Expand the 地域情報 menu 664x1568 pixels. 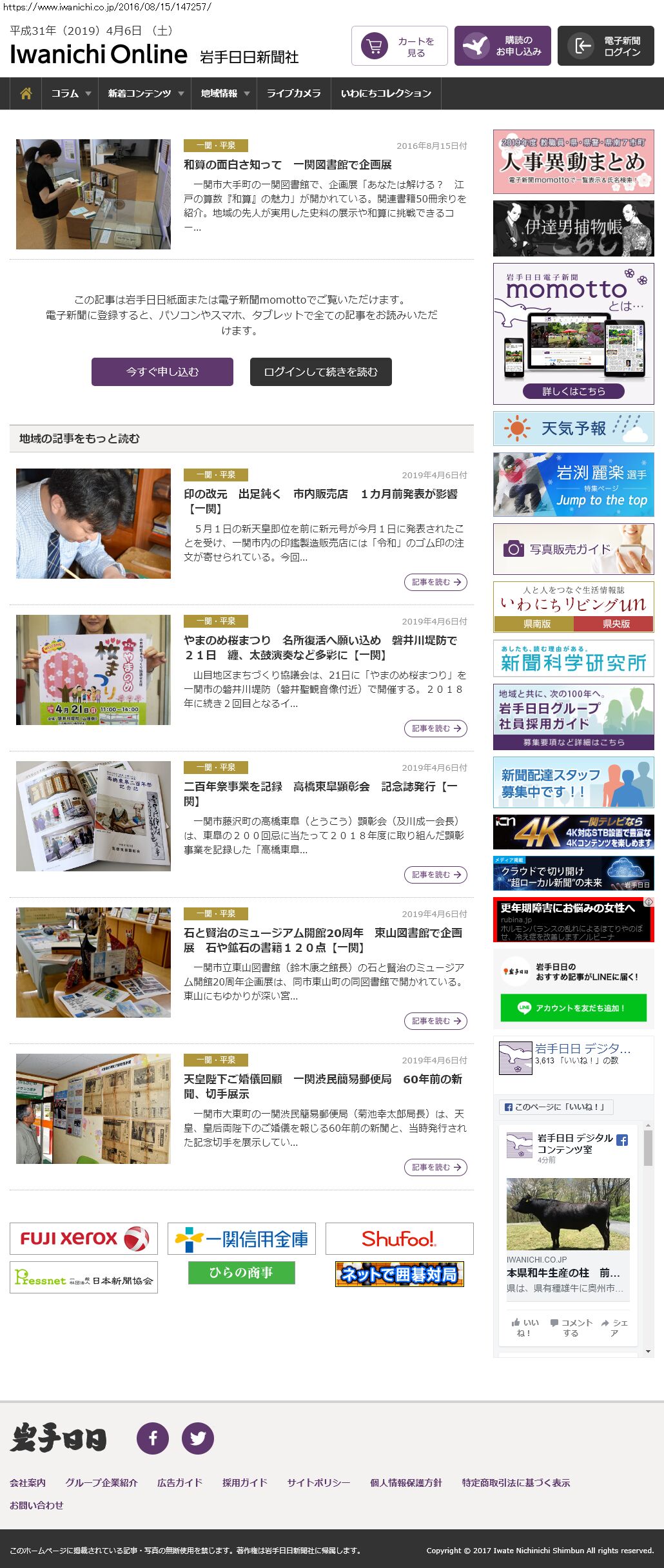click(224, 93)
